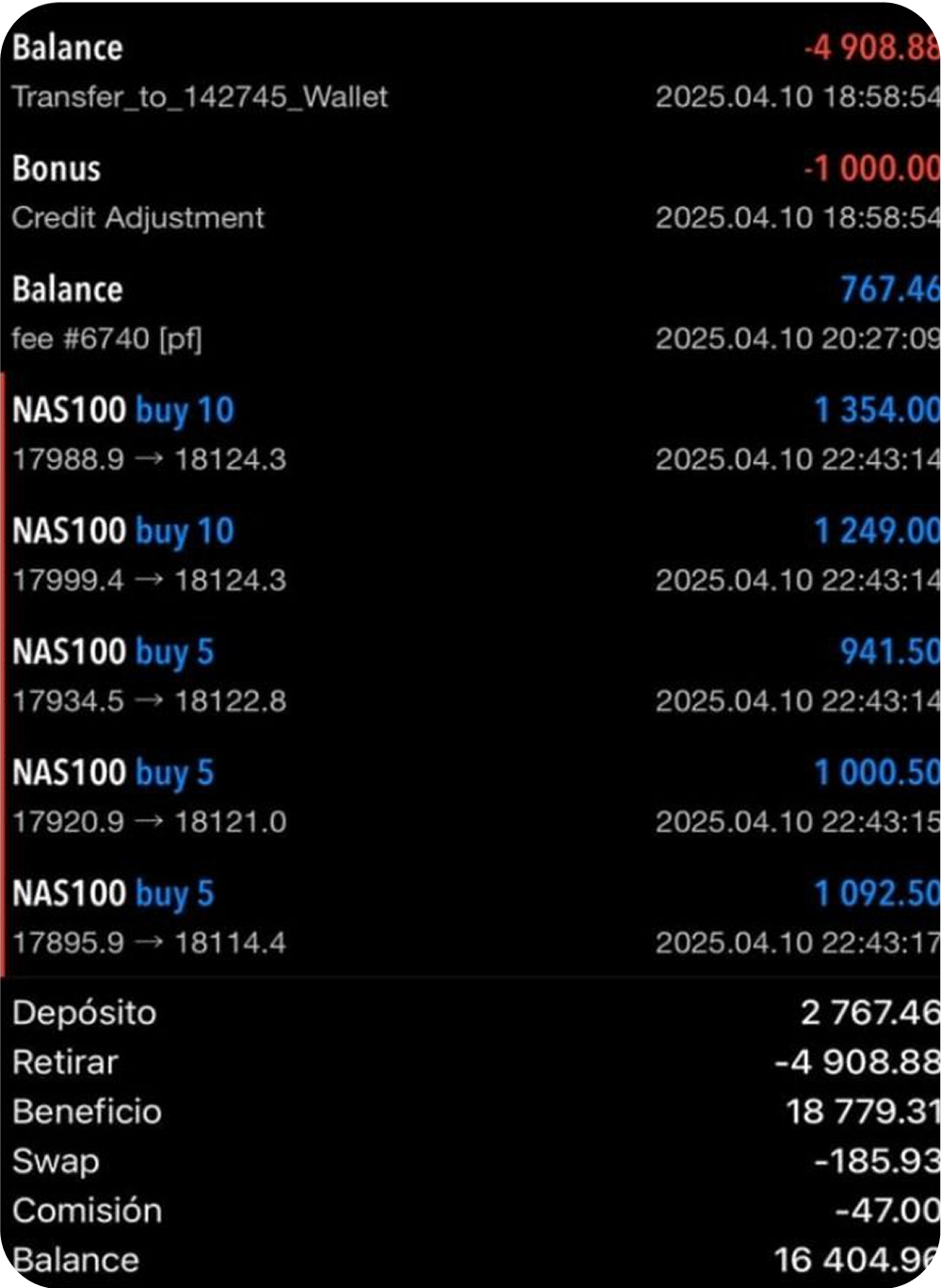View the Bonus Credit Adjustment entry

click(x=471, y=192)
